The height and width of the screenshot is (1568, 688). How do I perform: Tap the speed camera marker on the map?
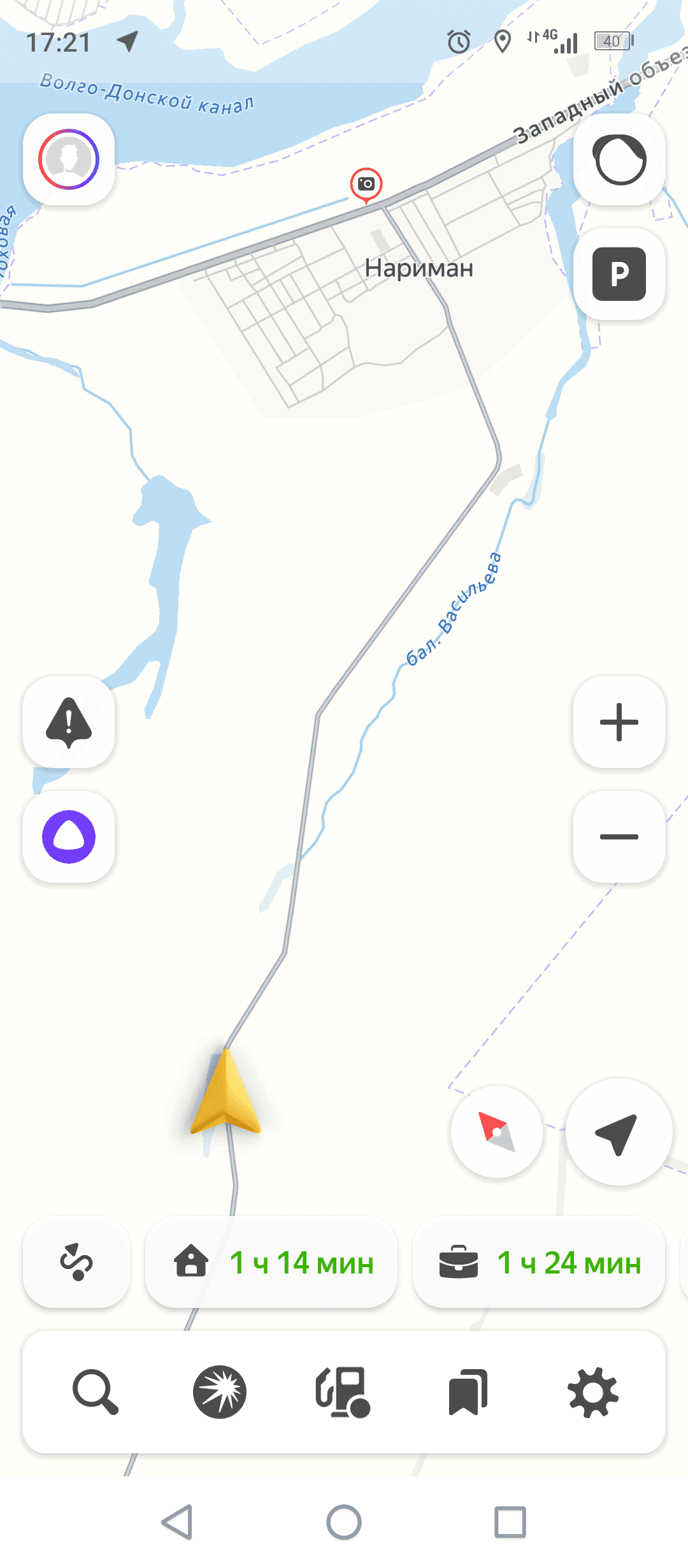click(x=366, y=184)
